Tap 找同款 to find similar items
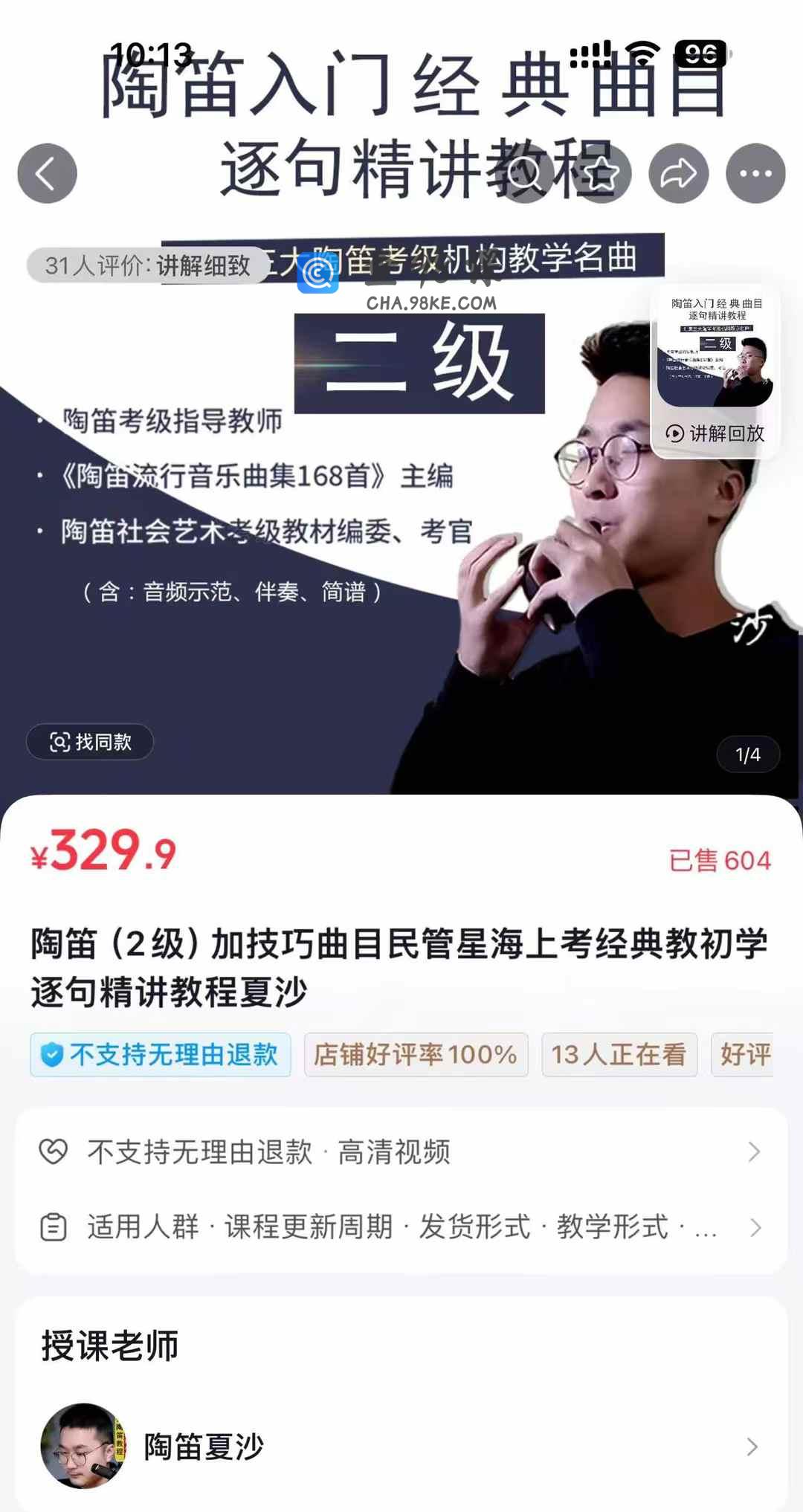This screenshot has height=1512, width=803. click(90, 742)
